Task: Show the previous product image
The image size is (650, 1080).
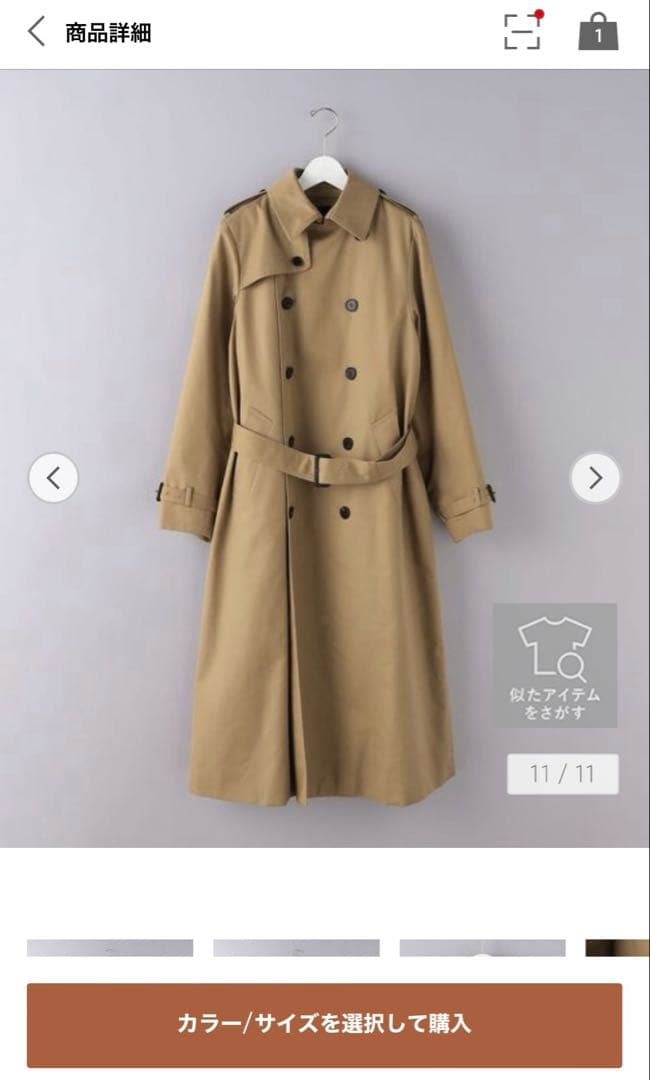Action: [53, 478]
